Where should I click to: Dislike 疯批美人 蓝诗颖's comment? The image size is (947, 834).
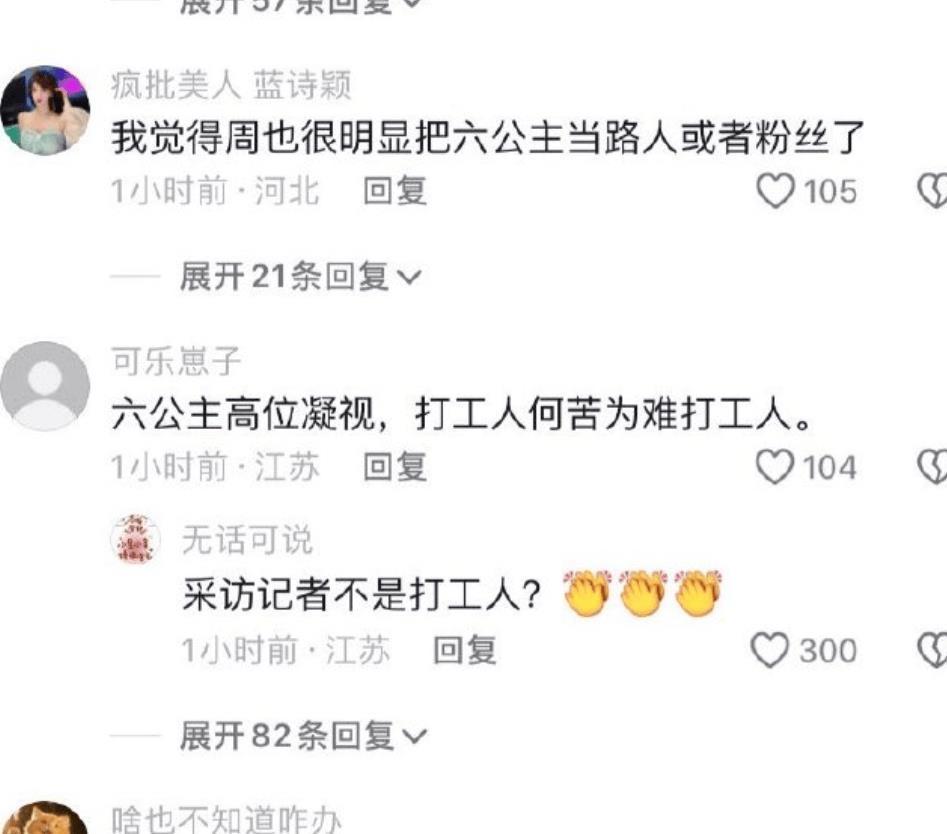click(x=932, y=191)
